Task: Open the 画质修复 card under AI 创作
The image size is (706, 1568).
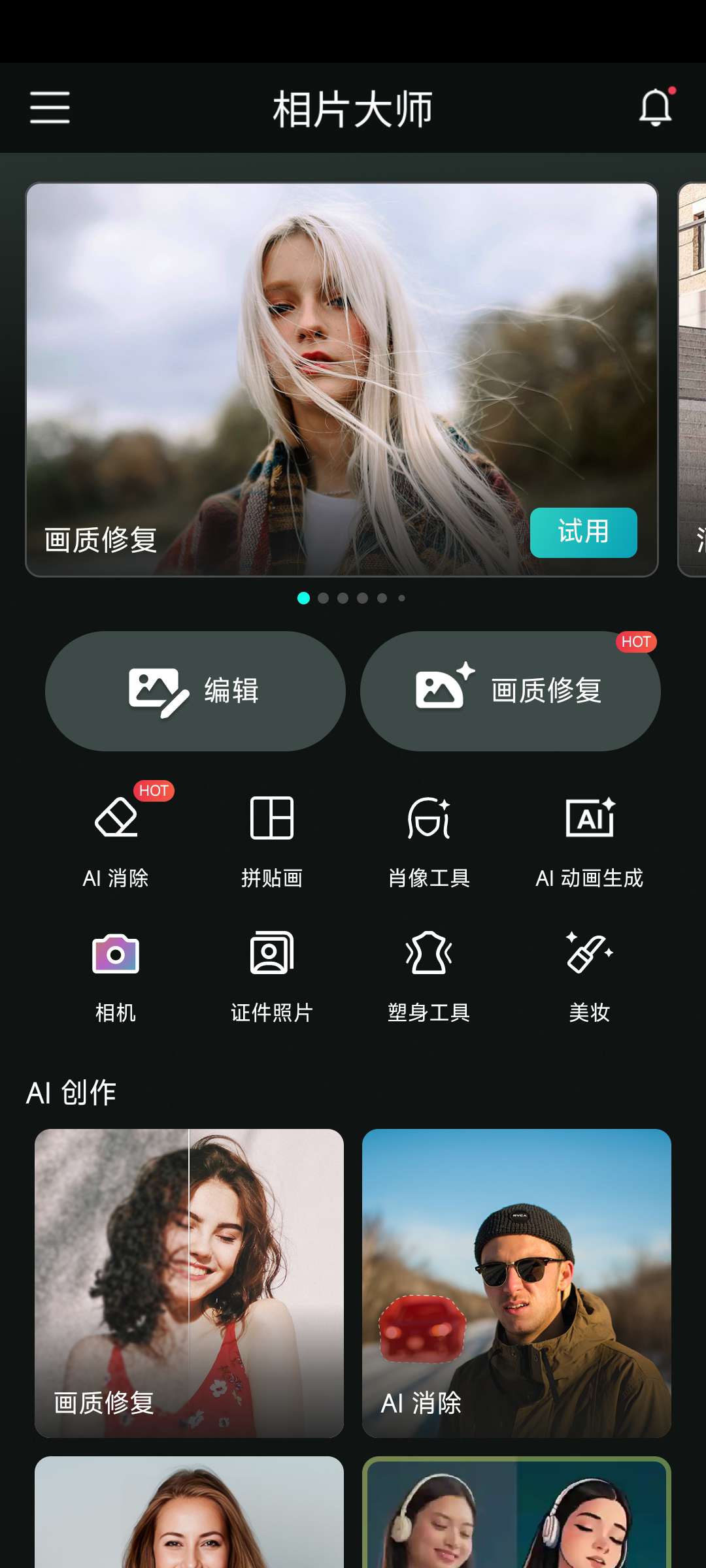Action: point(189,1282)
